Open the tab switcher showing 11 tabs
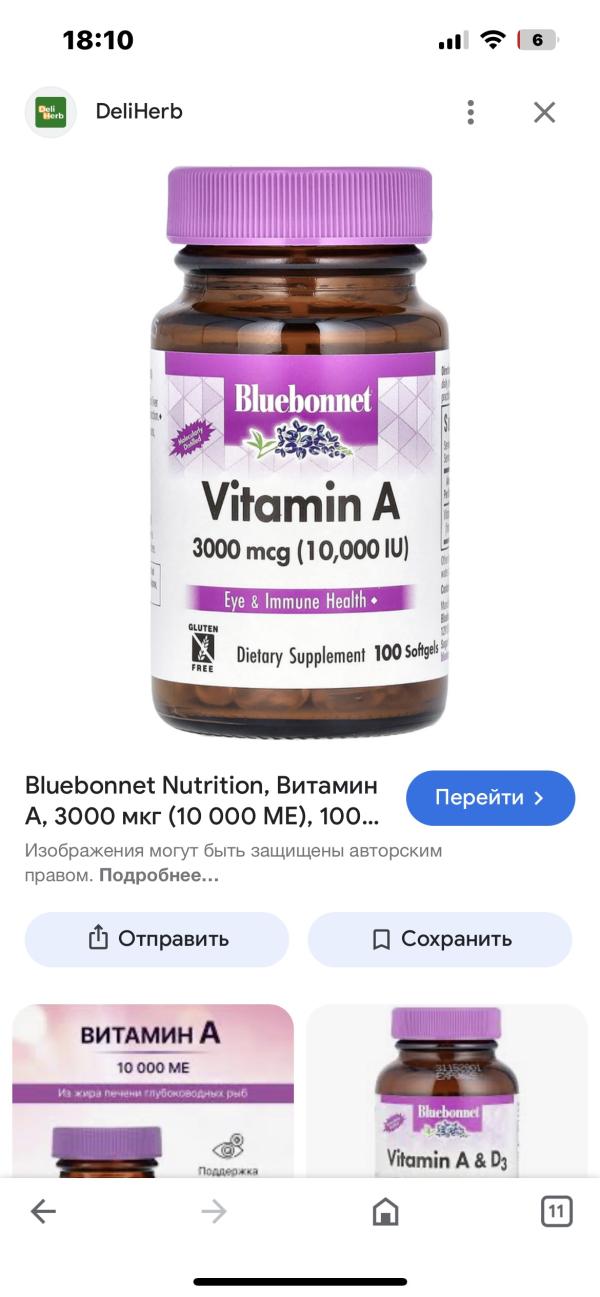 [556, 1212]
